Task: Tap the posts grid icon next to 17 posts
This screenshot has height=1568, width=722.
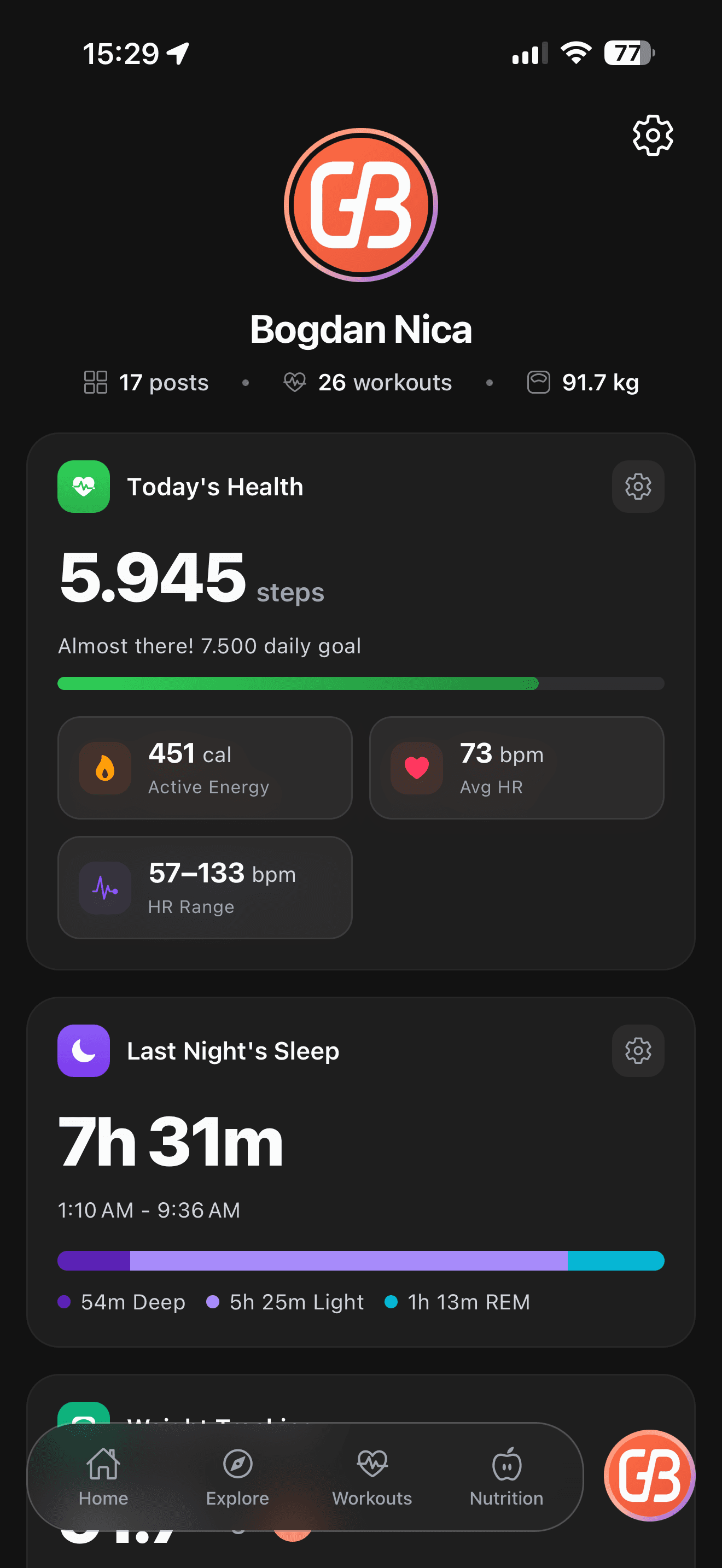Action: [x=96, y=382]
